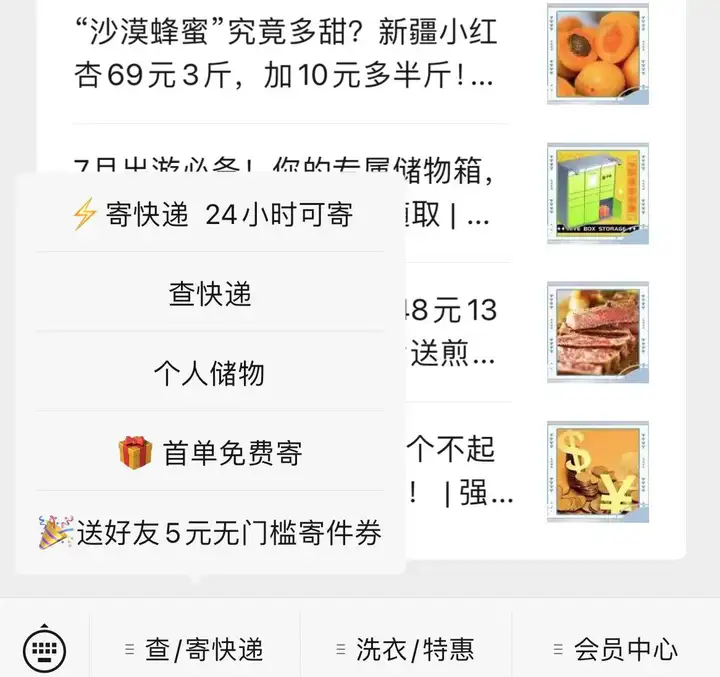This screenshot has height=677, width=720.
Task: Open the 查/寄快递 bottom menu
Action: point(196,650)
